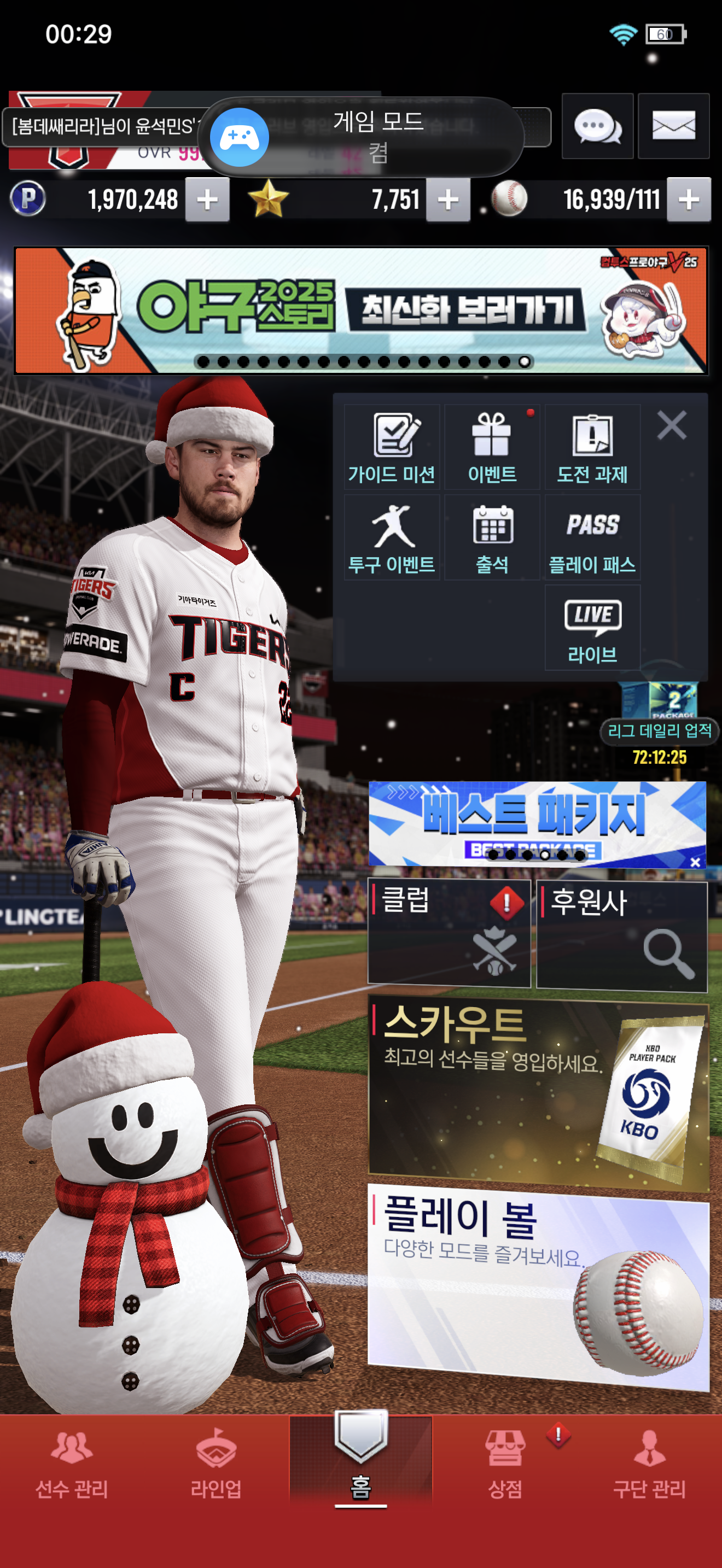Open 투구 이벤트

392,537
